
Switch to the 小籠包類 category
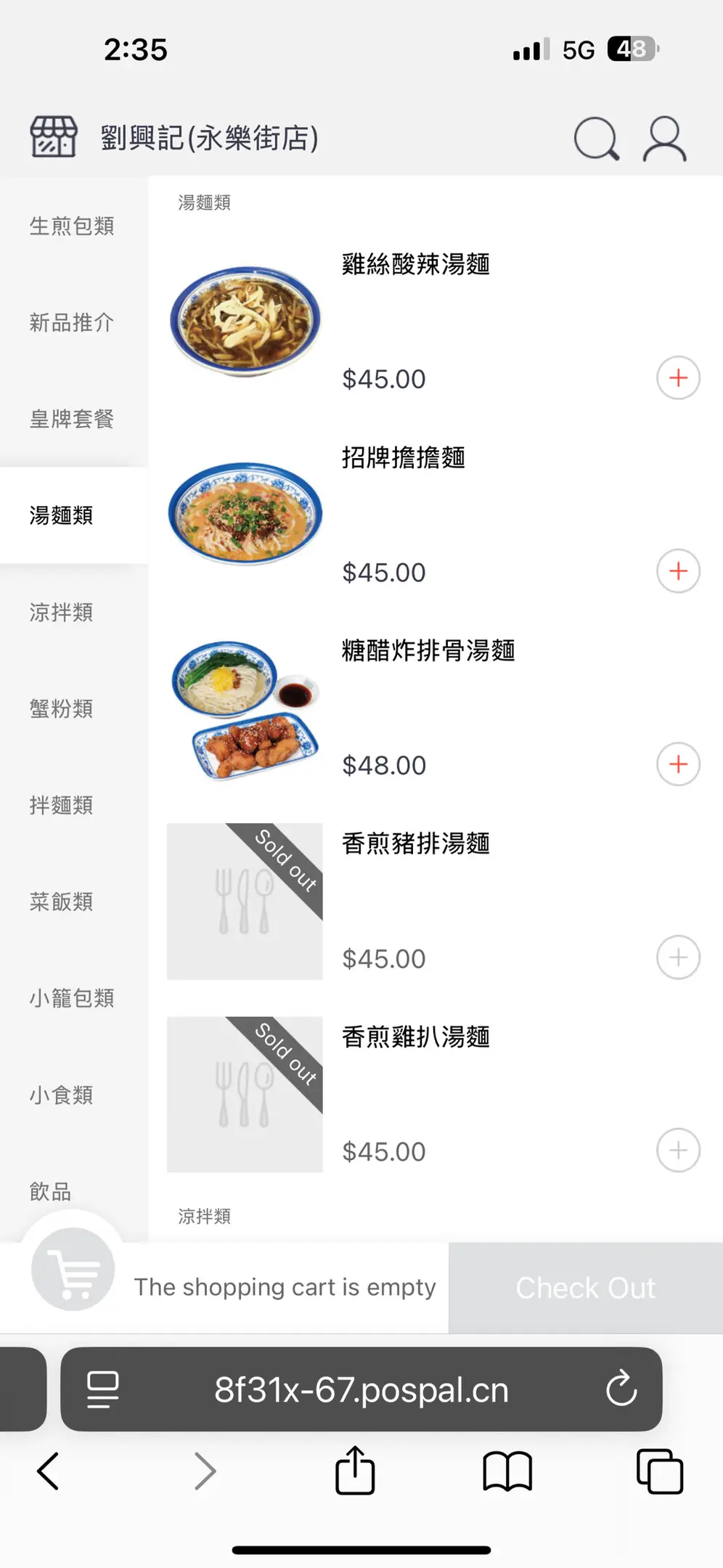(72, 998)
